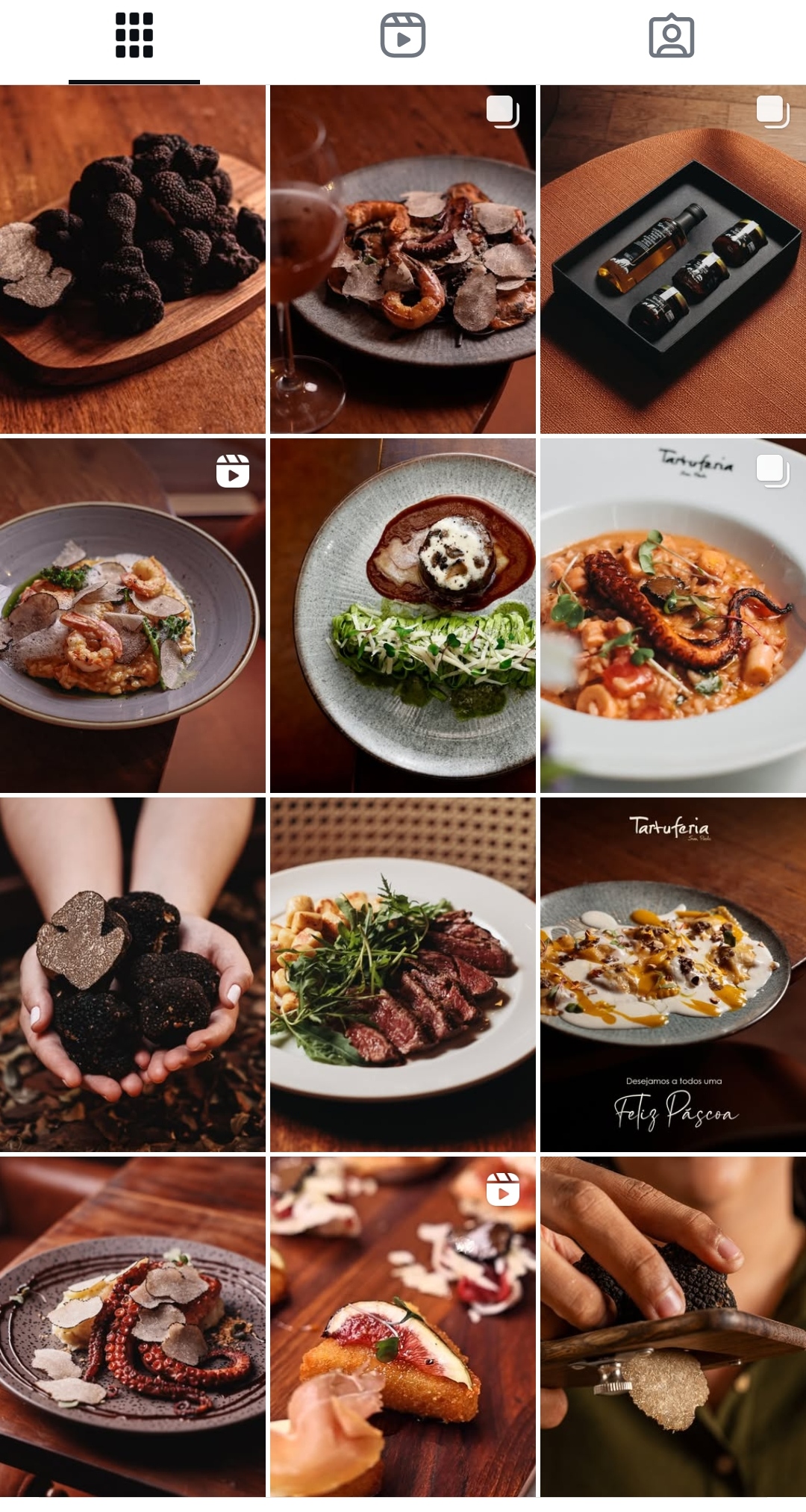This screenshot has height=1512, width=806.
Task: Open the shrimp risotto reel
Action: (133, 615)
